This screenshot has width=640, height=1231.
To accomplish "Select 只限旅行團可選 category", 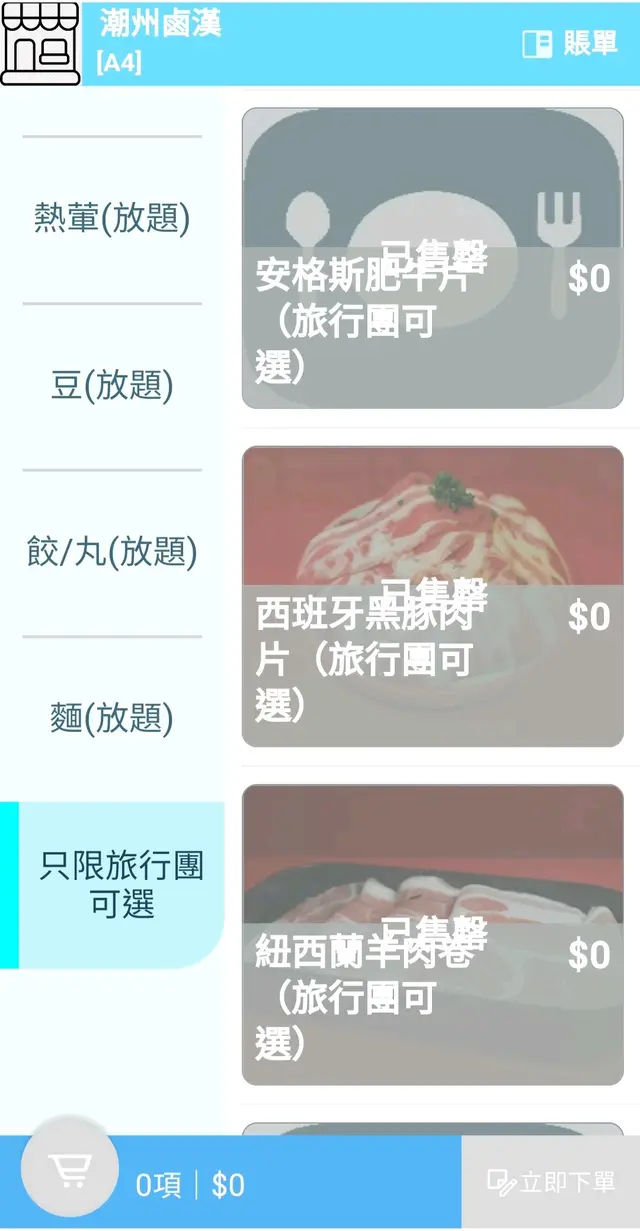I will [121, 884].
